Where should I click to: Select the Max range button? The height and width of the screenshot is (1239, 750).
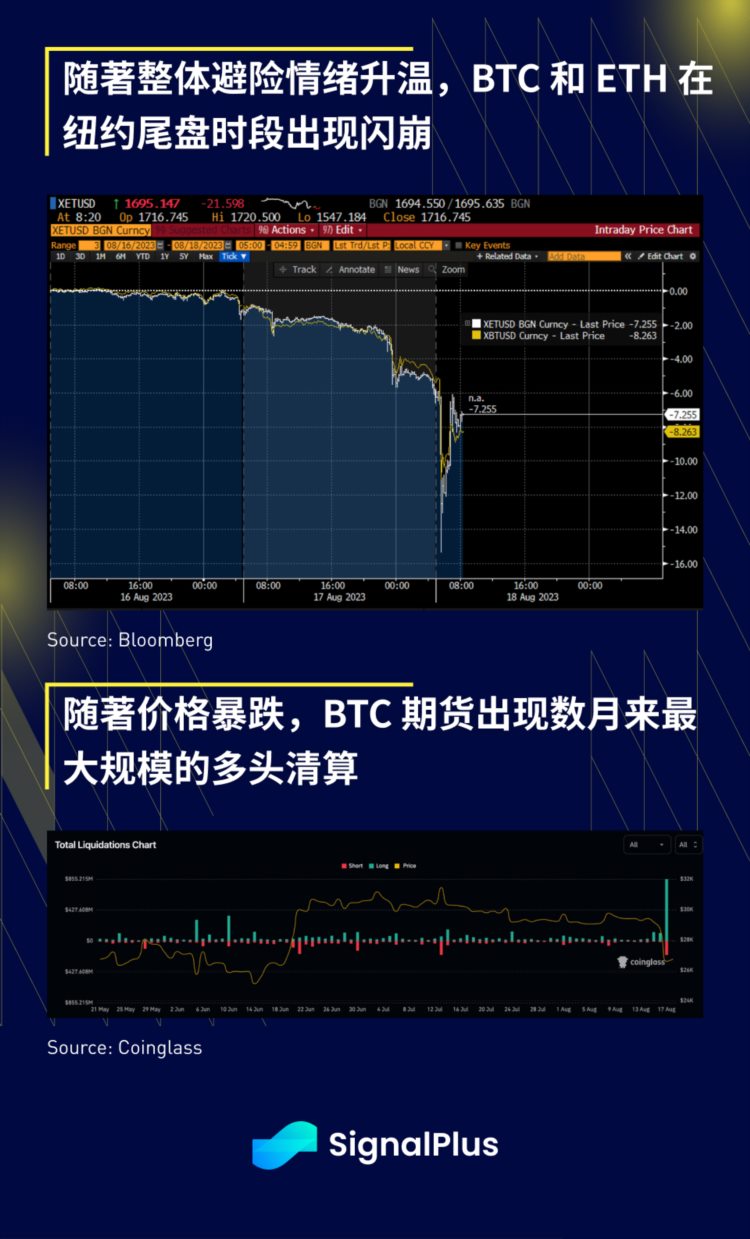205,256
